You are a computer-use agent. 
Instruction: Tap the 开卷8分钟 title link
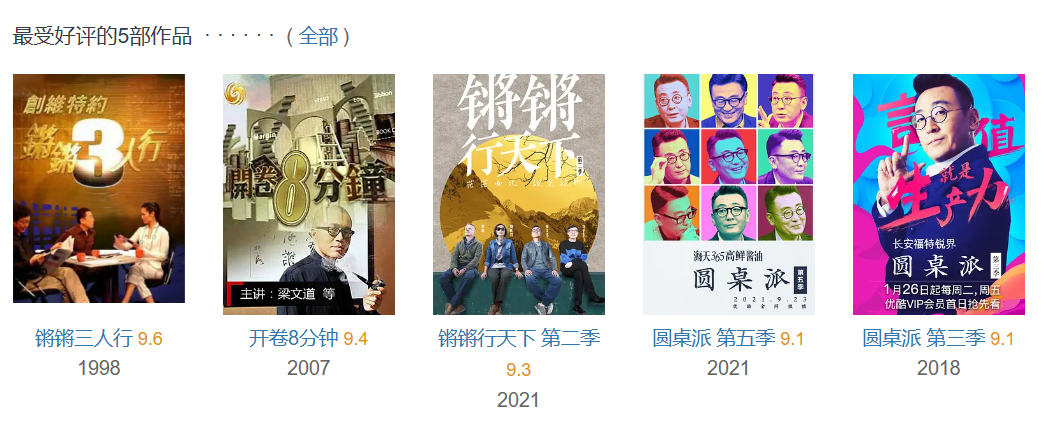pyautogui.click(x=293, y=339)
